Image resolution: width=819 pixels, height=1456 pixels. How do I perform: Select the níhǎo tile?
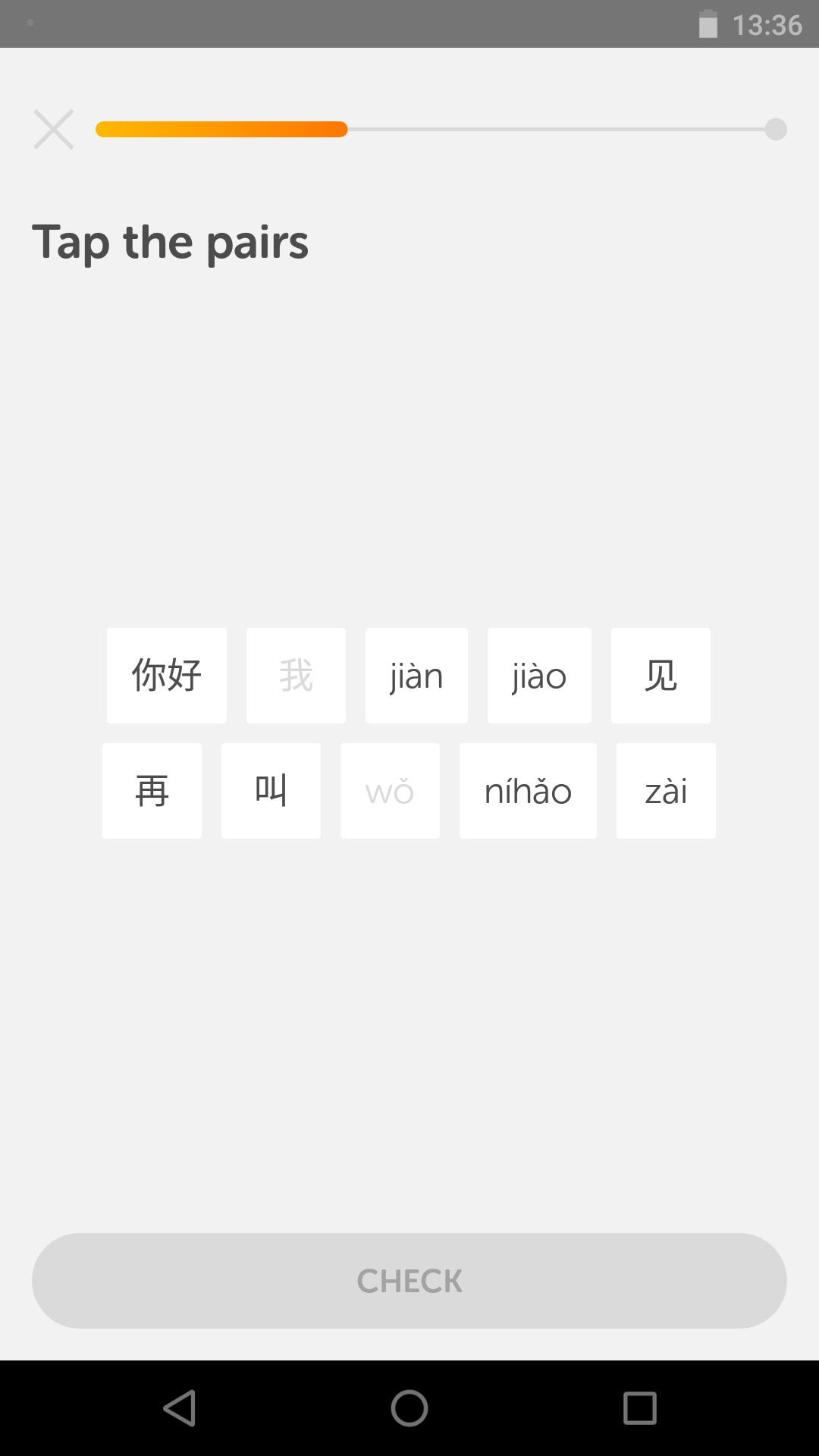(528, 790)
